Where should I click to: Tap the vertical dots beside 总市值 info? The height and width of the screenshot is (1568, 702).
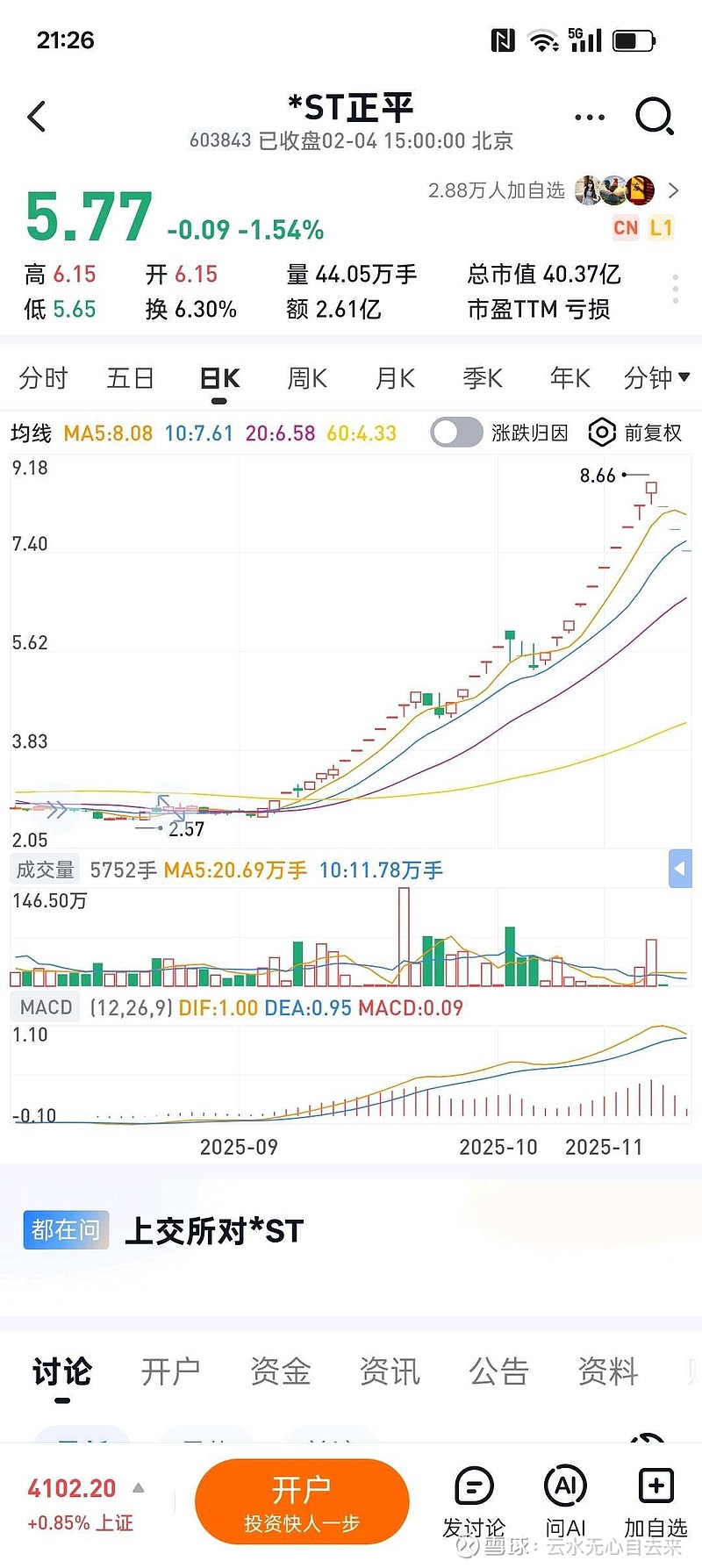(676, 290)
